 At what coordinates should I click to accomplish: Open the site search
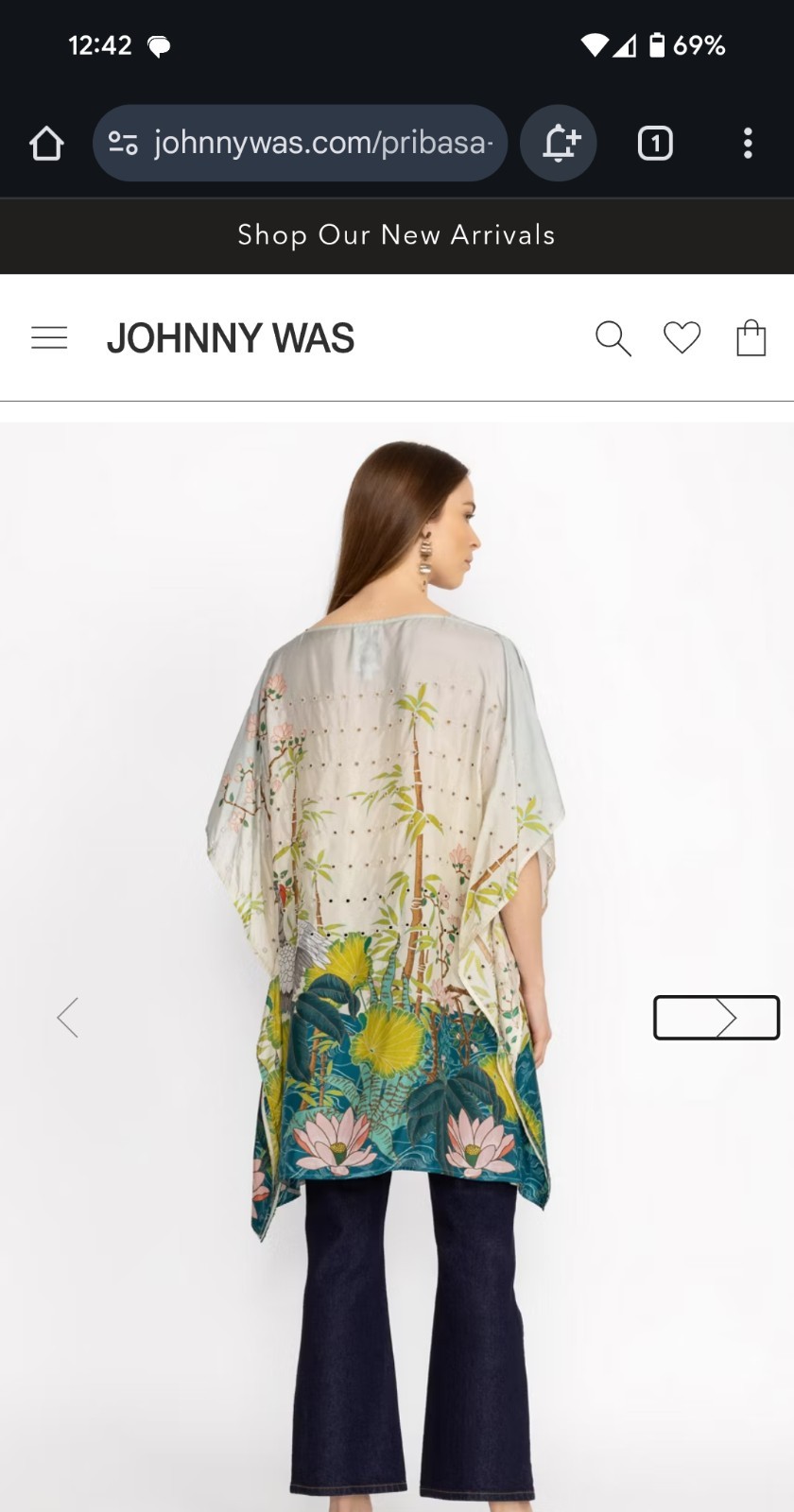tap(613, 337)
